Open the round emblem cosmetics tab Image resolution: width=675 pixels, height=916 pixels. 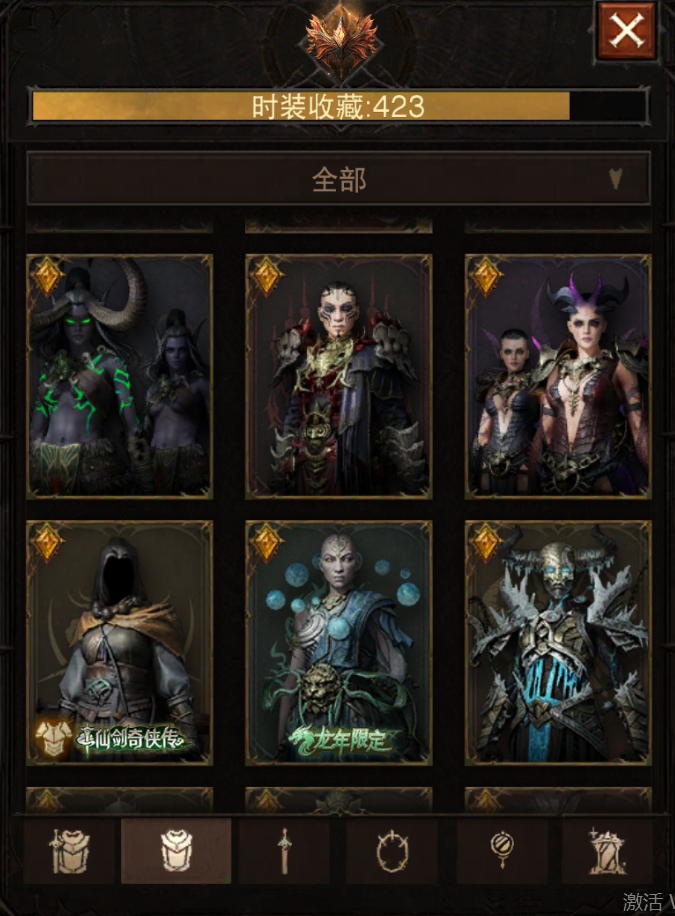(x=501, y=852)
